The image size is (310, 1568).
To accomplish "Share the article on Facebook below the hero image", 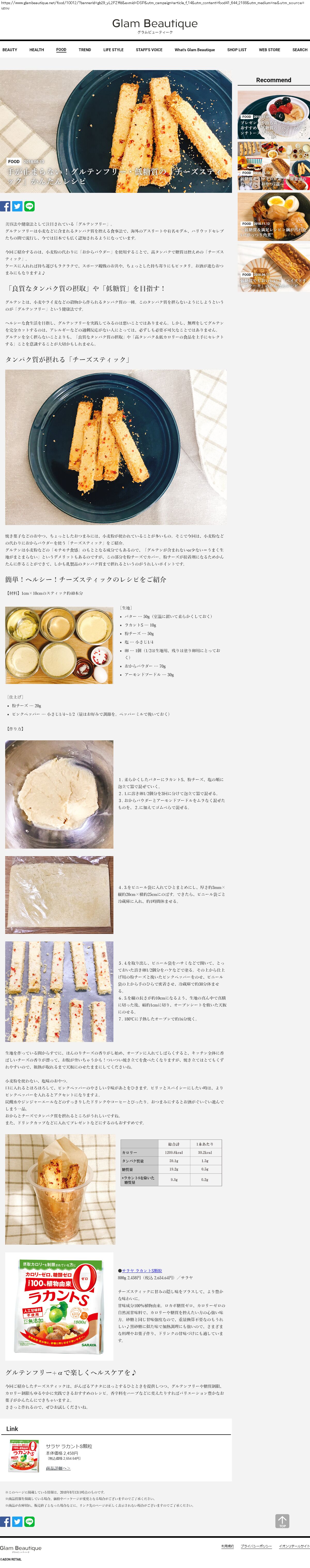I will [5, 206].
